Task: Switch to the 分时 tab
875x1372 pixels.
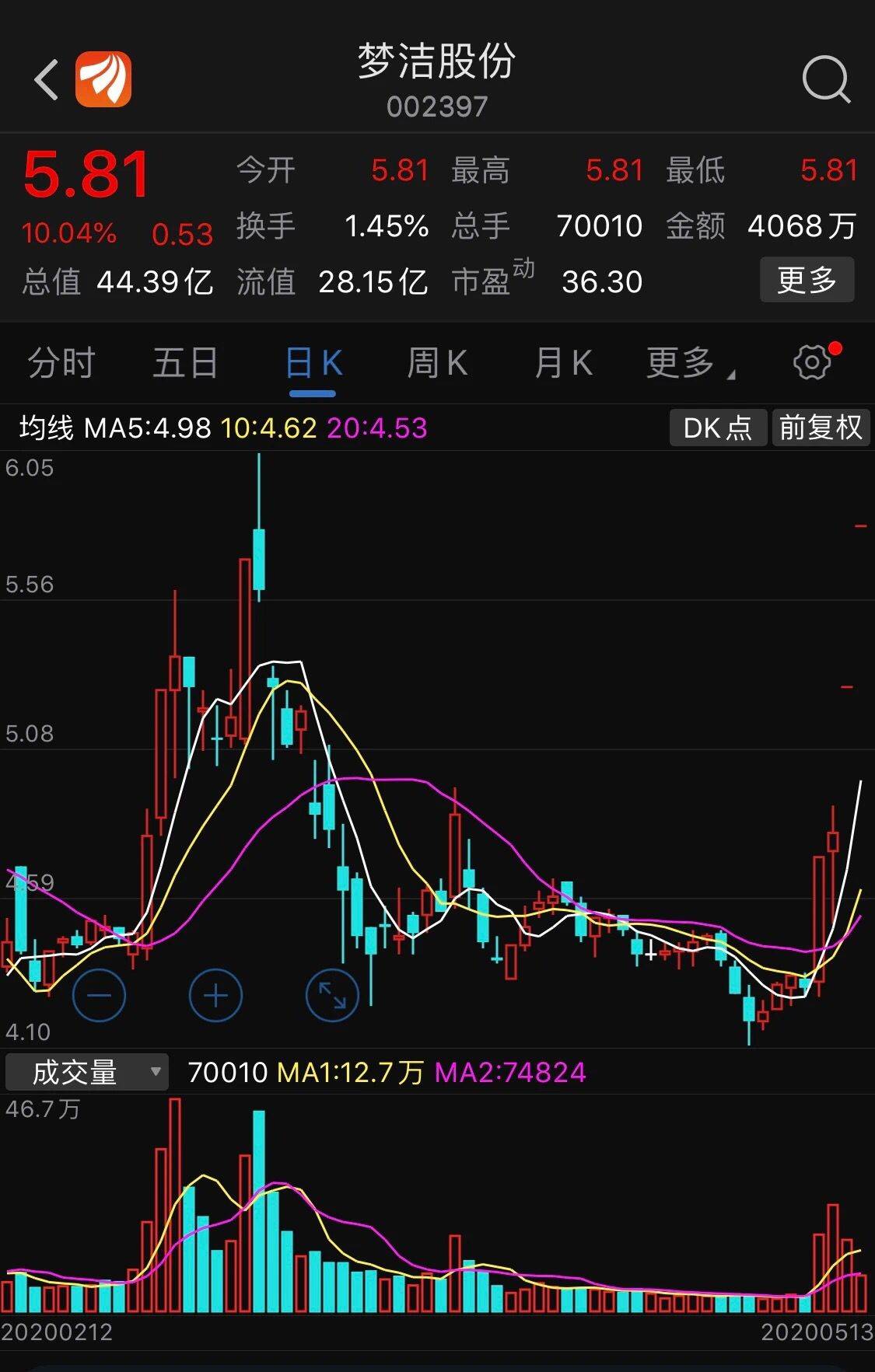Action: point(61,364)
